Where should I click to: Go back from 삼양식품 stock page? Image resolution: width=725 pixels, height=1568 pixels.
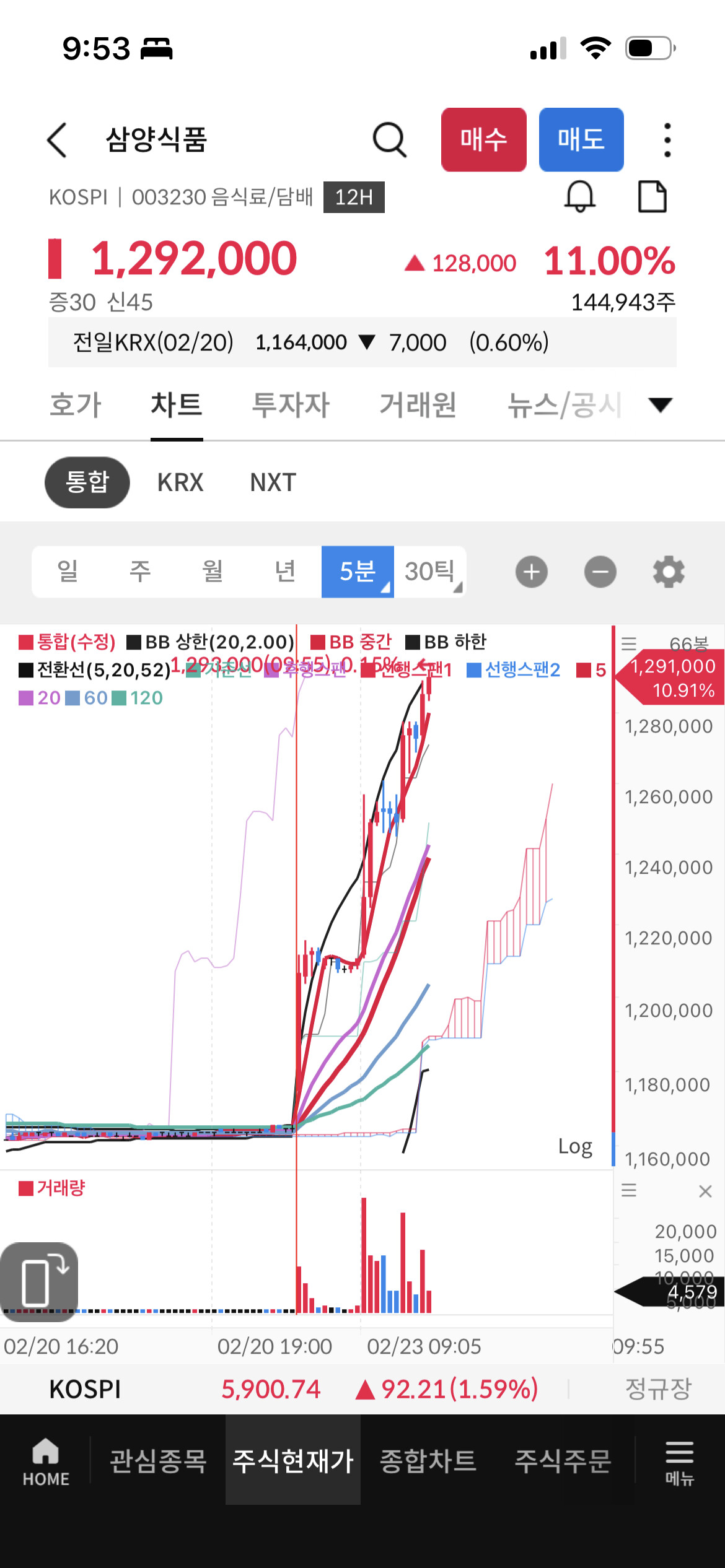[57, 140]
